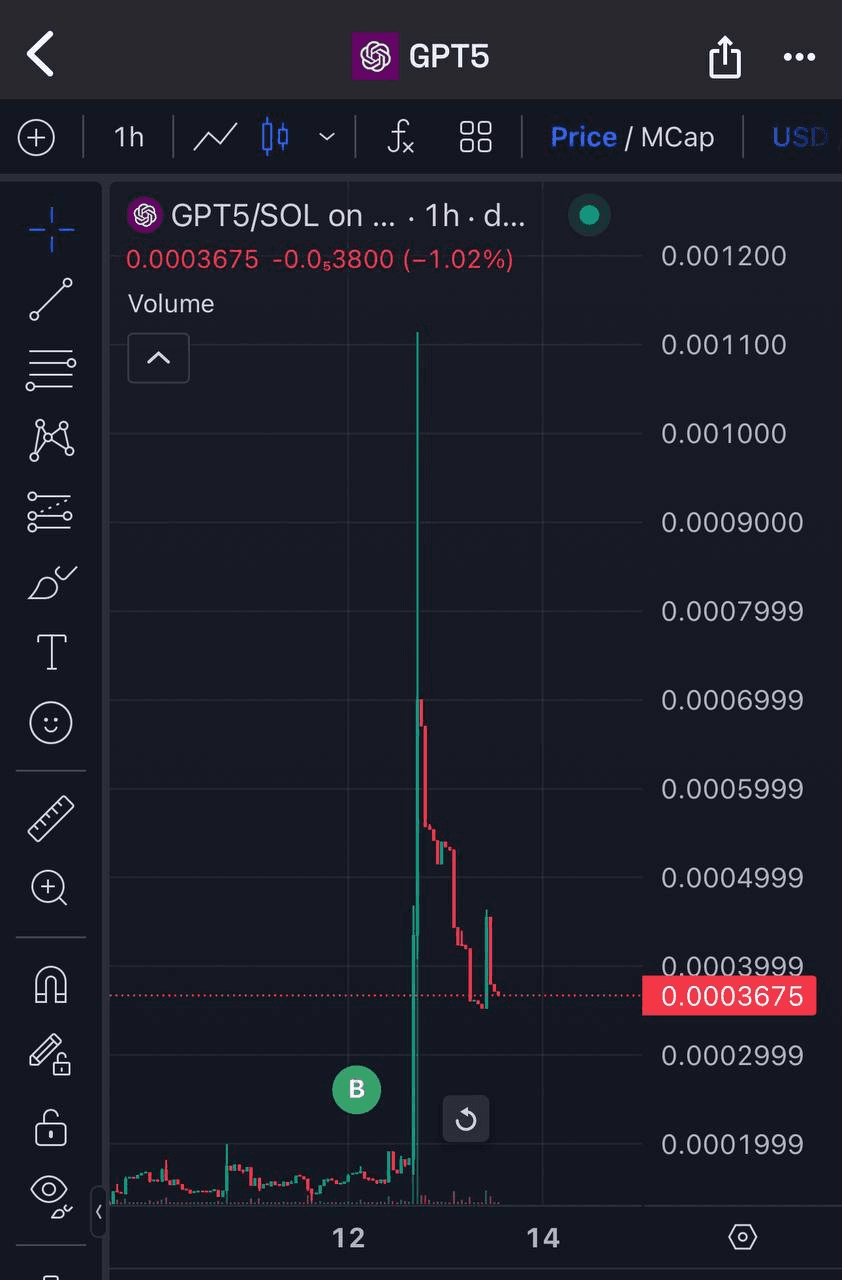Open the layout grid templates
This screenshot has height=1280, width=842.
click(x=476, y=137)
